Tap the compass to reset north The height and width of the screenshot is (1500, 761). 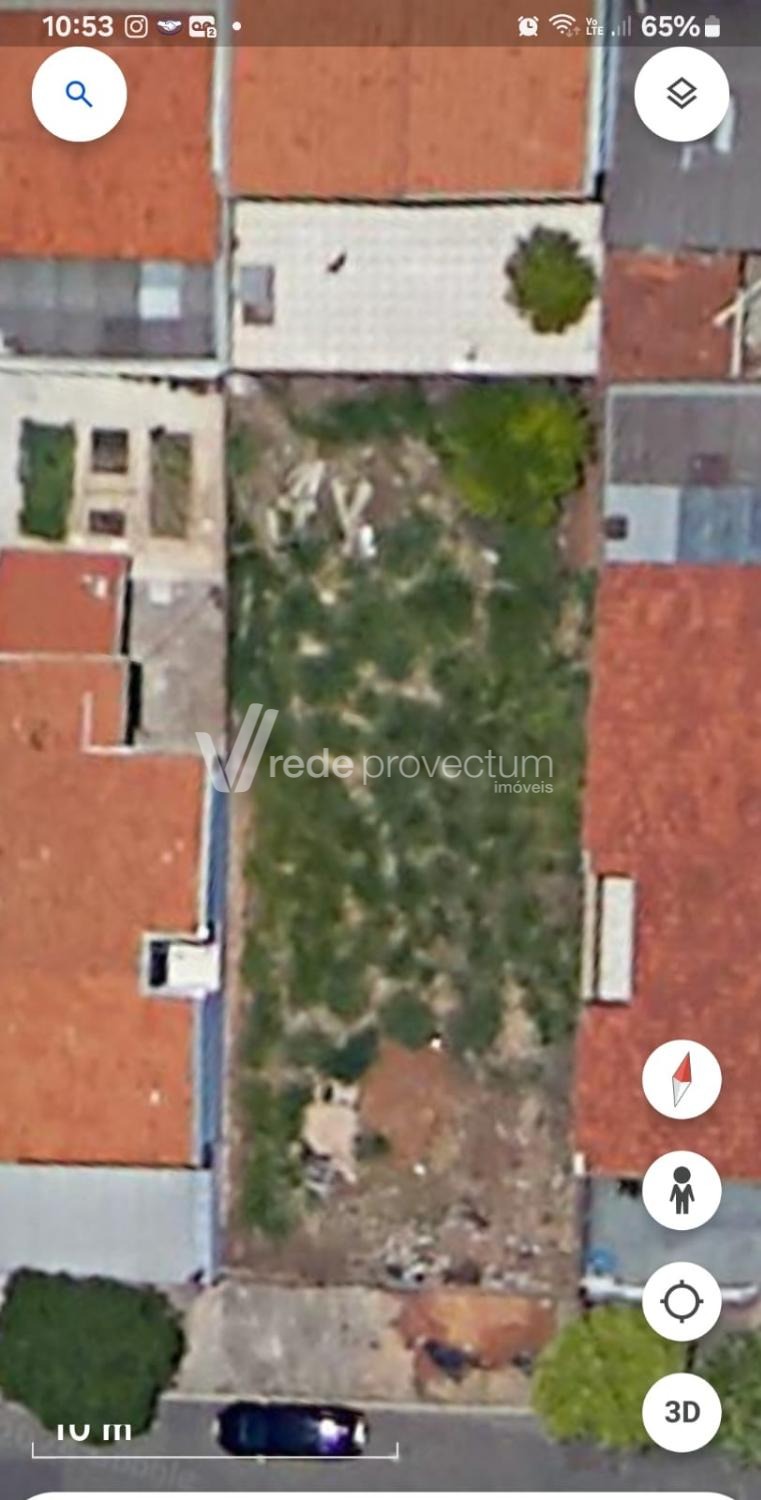[682, 1079]
